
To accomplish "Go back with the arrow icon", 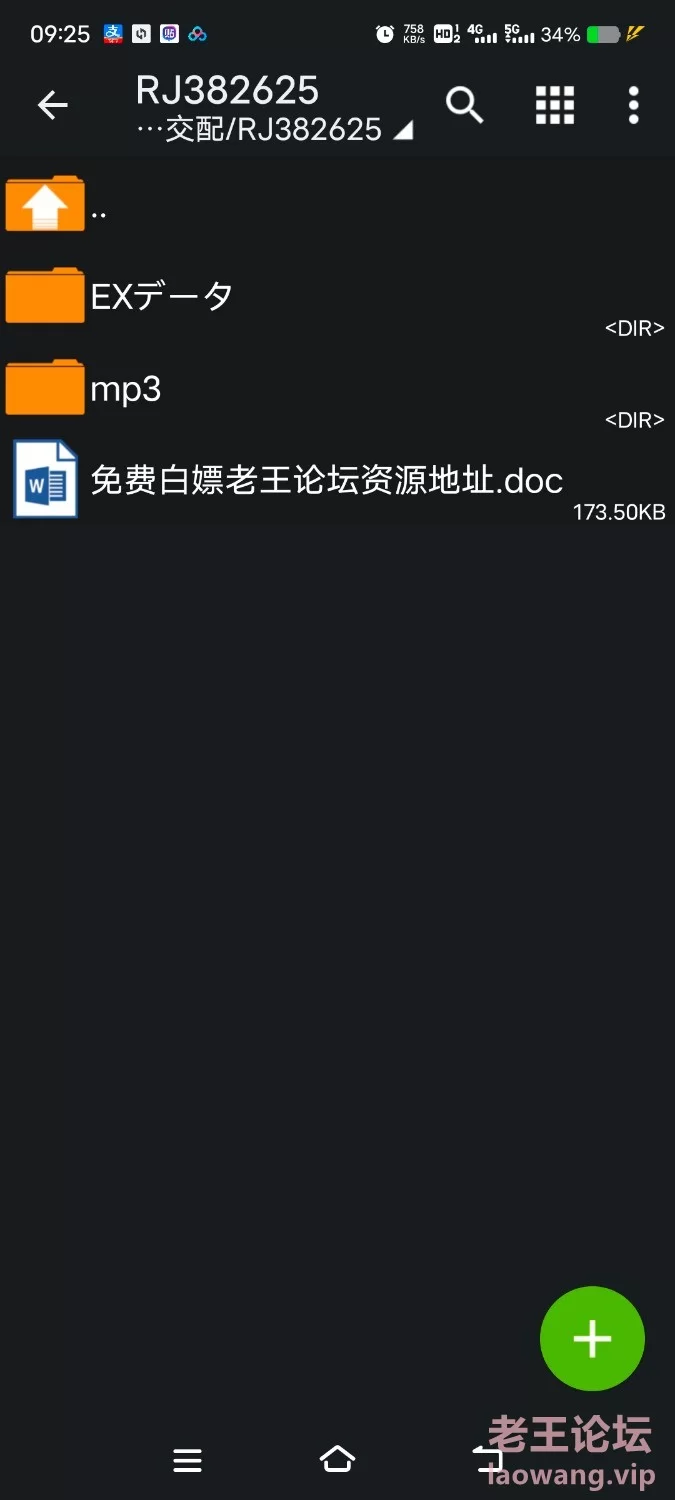I will tap(52, 105).
